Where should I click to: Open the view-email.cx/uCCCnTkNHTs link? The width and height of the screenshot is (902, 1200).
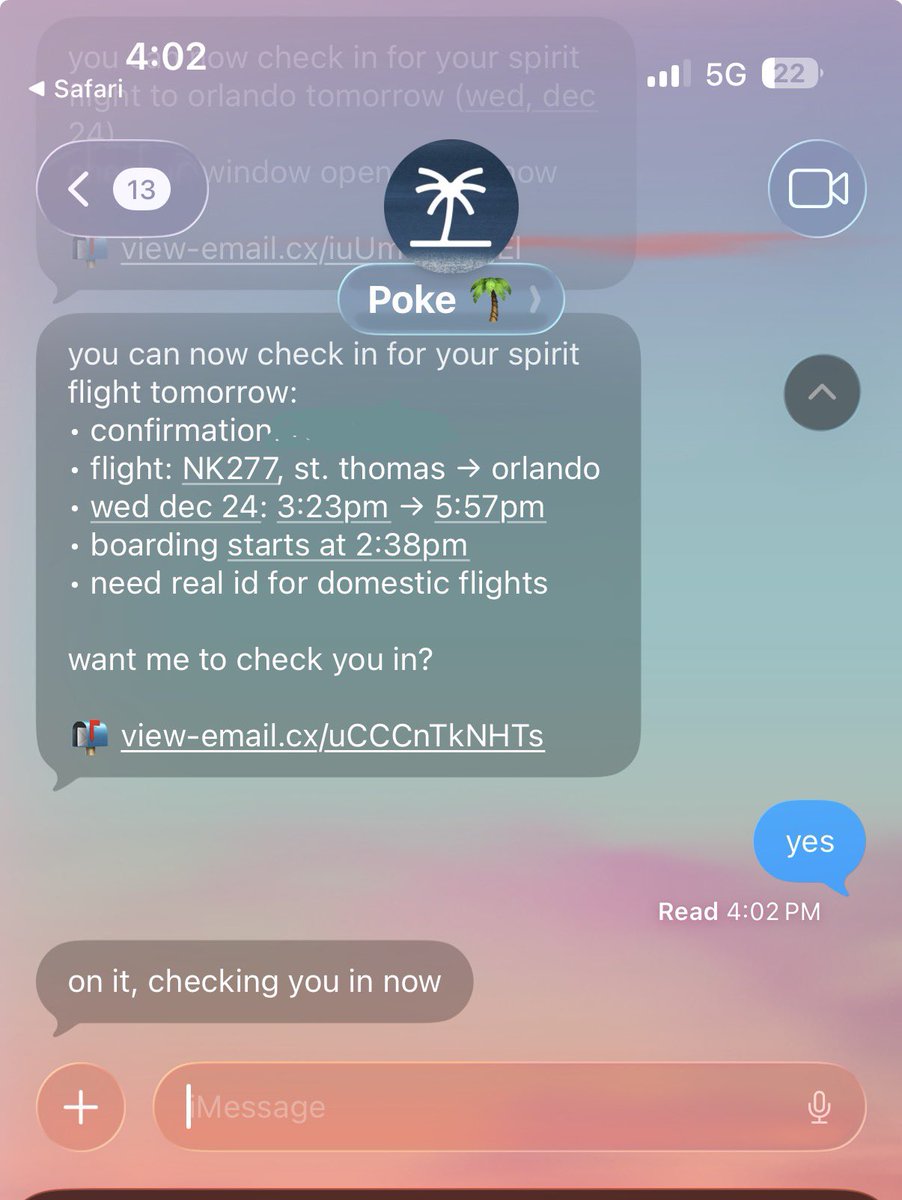coord(332,737)
